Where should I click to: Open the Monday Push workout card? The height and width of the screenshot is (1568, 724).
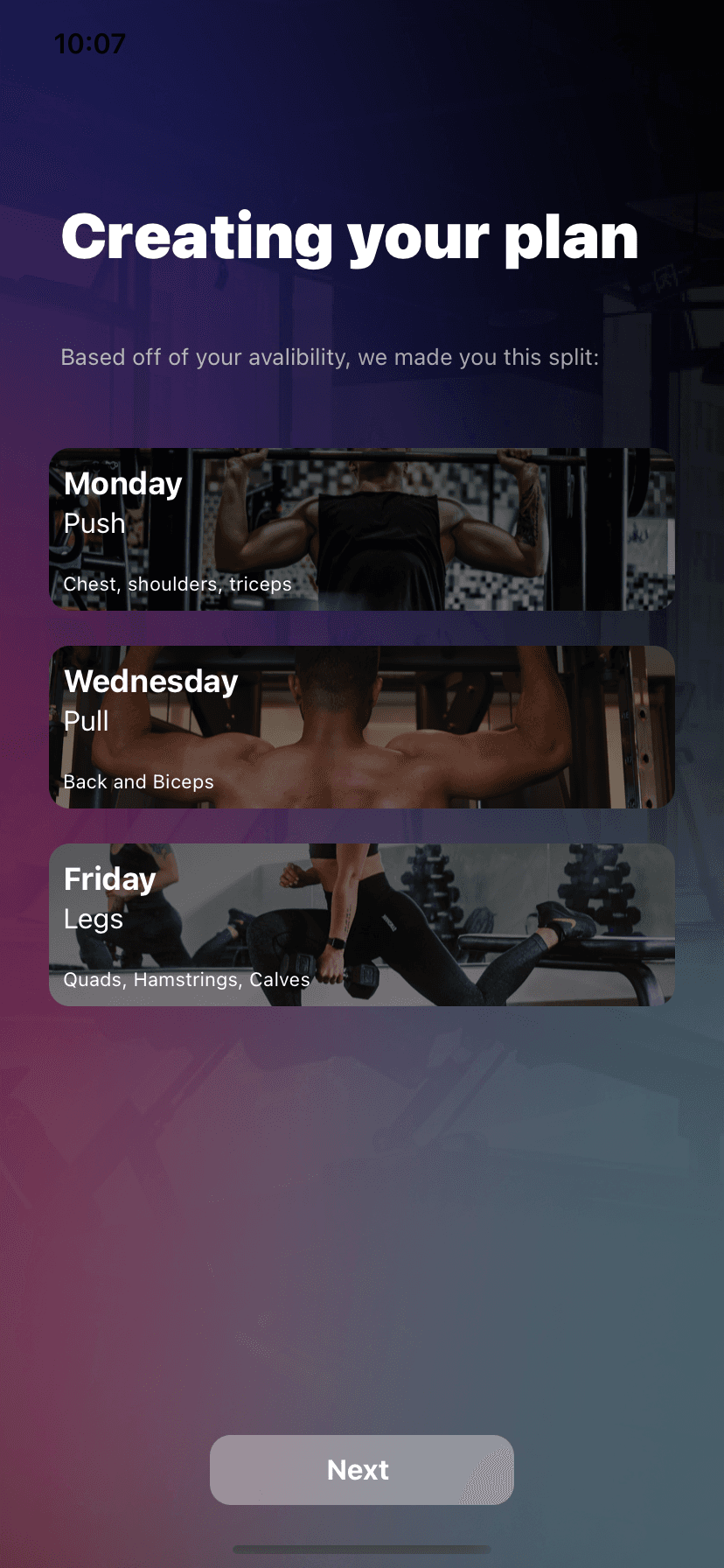[361, 529]
